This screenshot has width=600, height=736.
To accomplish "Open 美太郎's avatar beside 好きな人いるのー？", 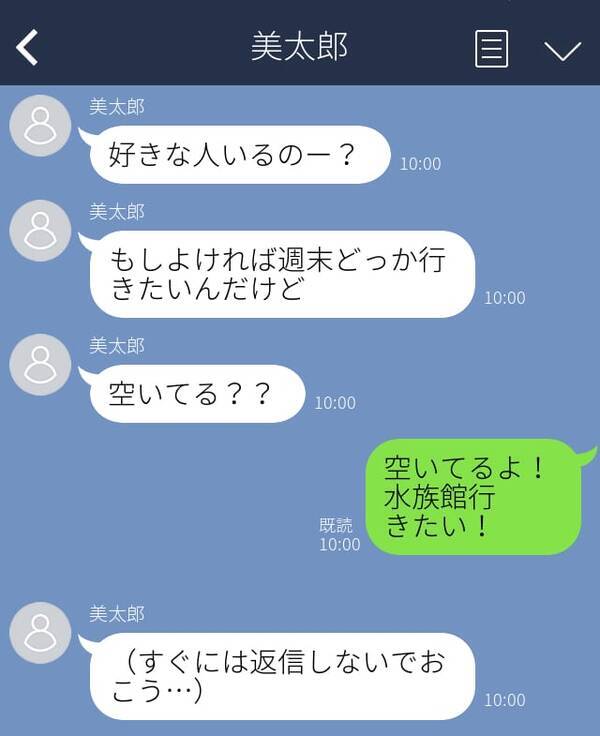I will click(x=40, y=126).
